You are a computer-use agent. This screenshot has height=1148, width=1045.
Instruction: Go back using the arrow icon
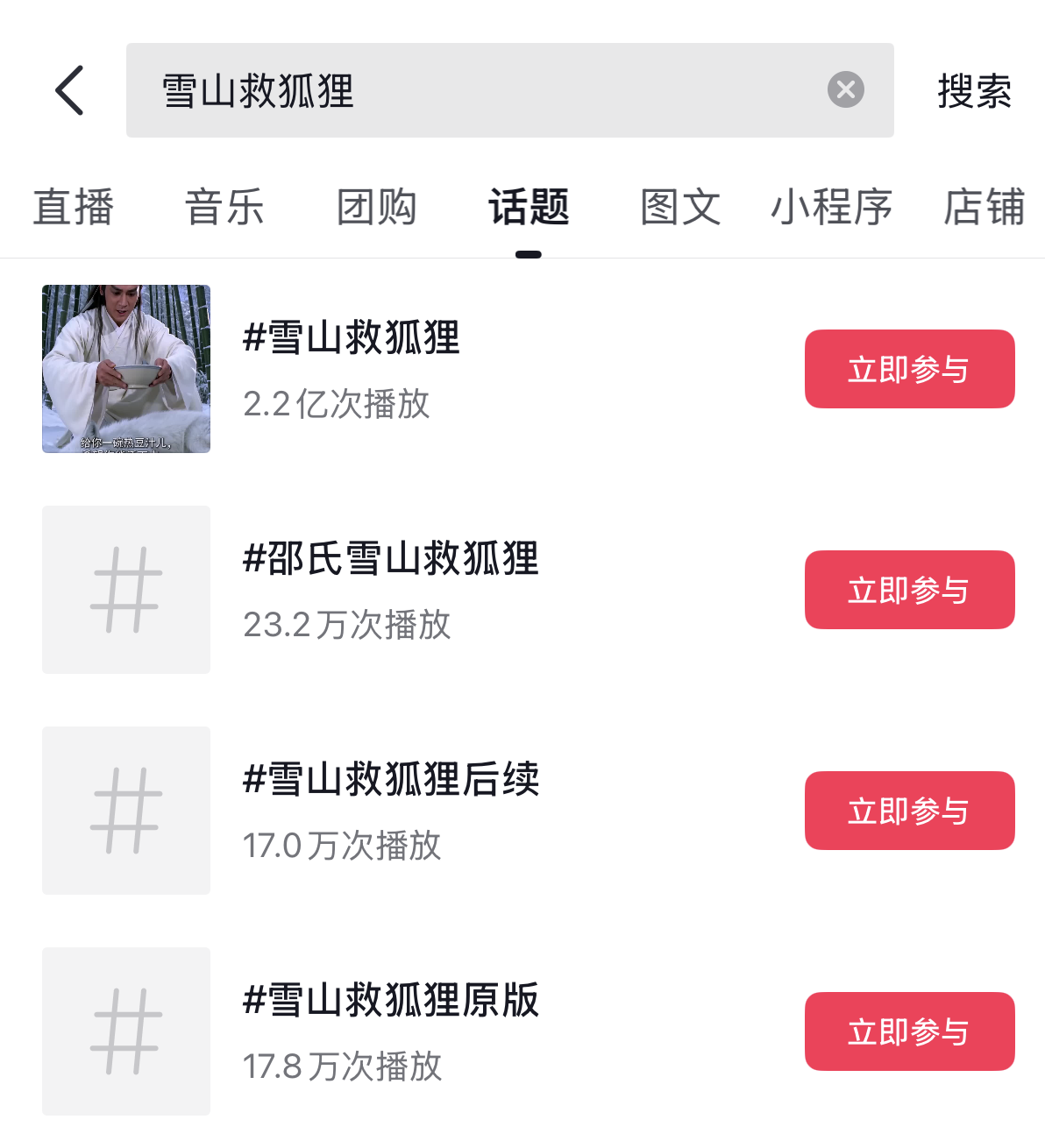70,90
